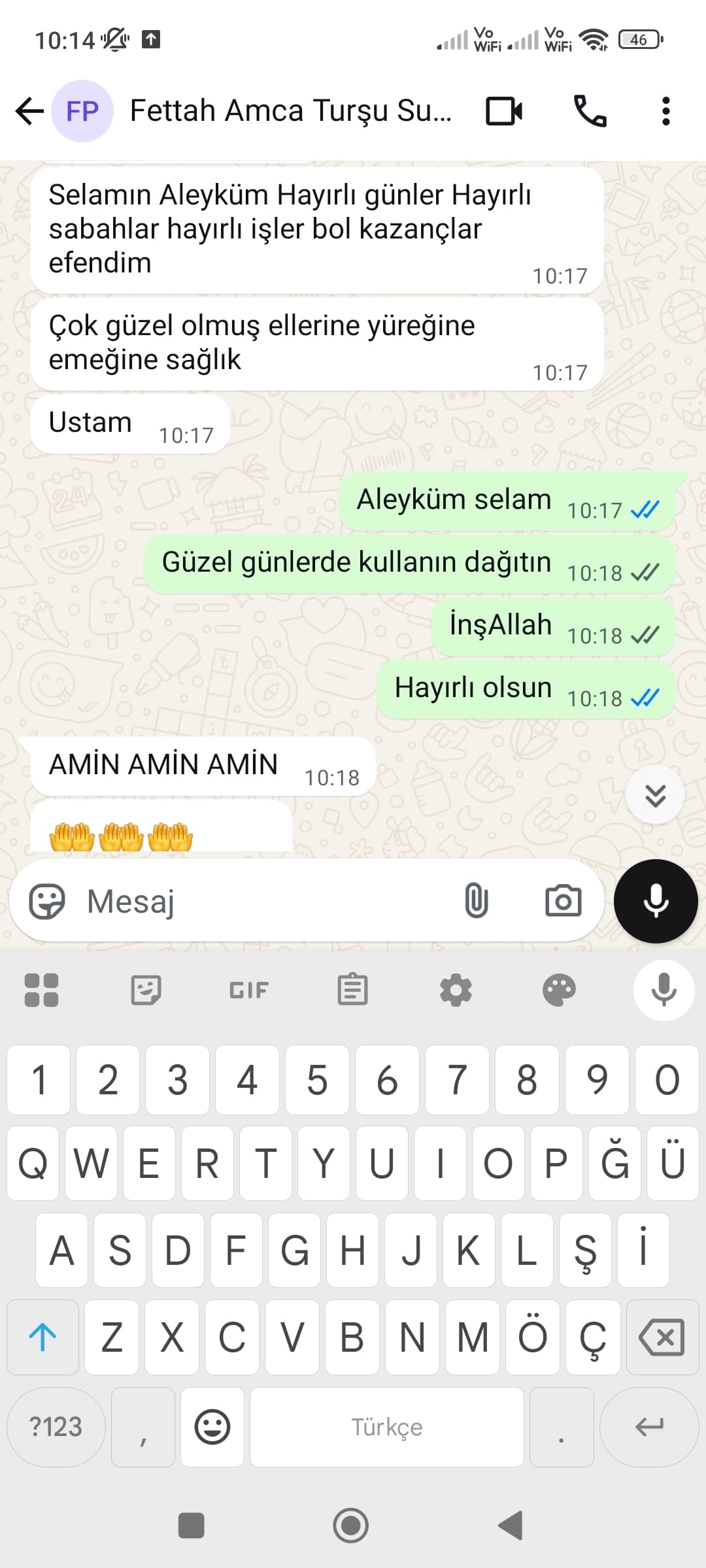Toggle uppercase with the Shift key

pos(42,1337)
